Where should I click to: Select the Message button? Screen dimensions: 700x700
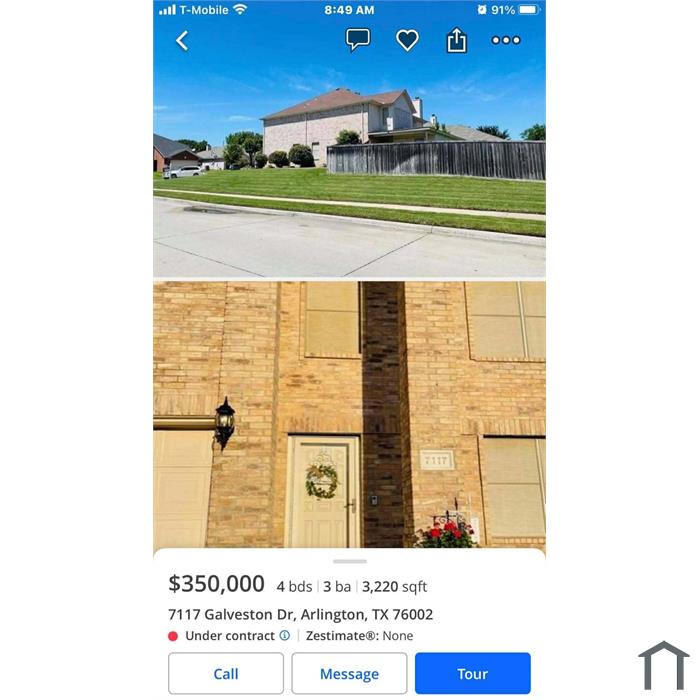click(x=349, y=673)
